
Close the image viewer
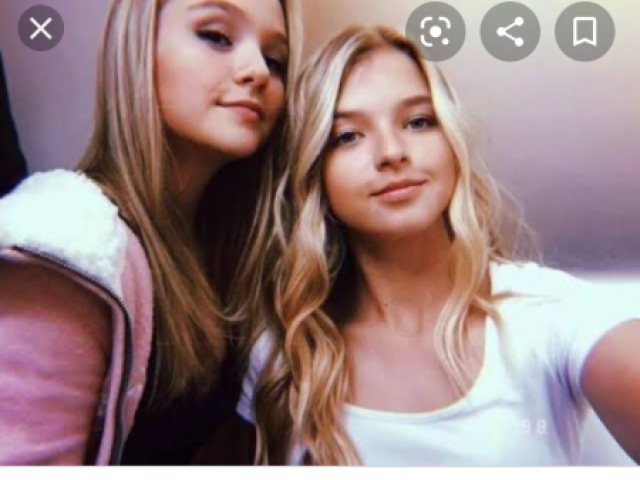coord(40,29)
